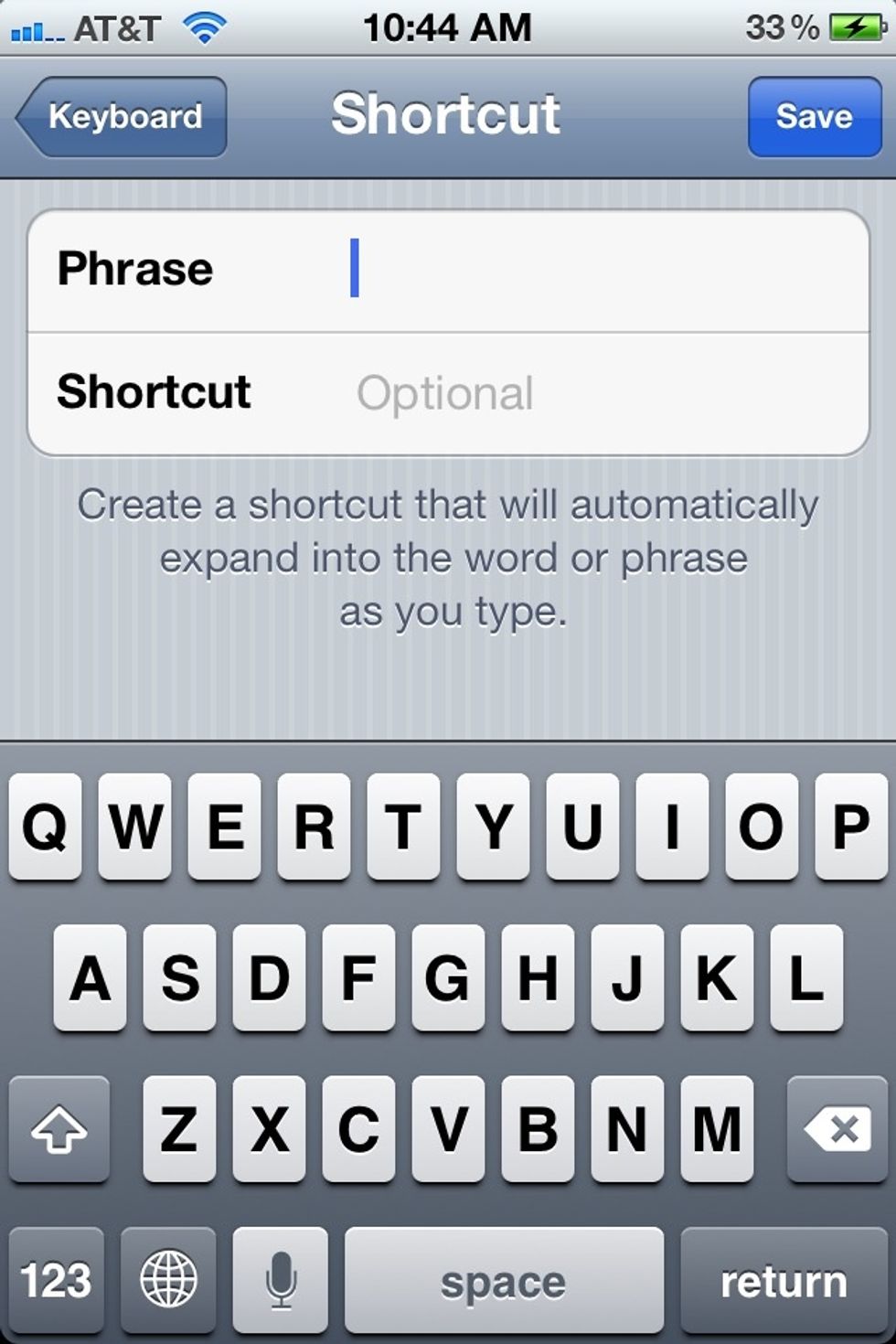896x1344 pixels.
Task: Activate voice input with microphone key
Action: pyautogui.click(x=280, y=1279)
